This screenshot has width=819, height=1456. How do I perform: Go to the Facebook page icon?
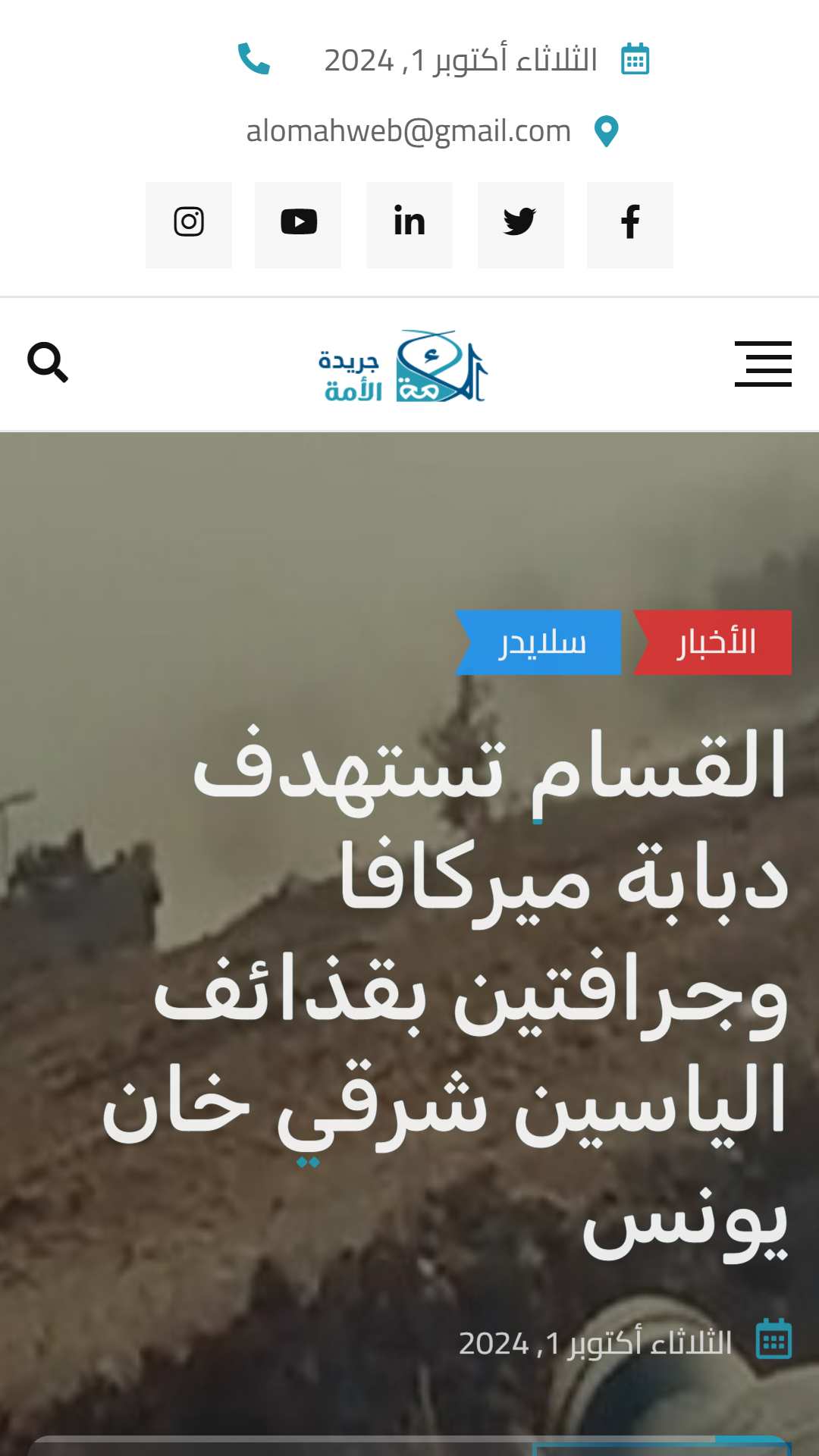(x=630, y=224)
